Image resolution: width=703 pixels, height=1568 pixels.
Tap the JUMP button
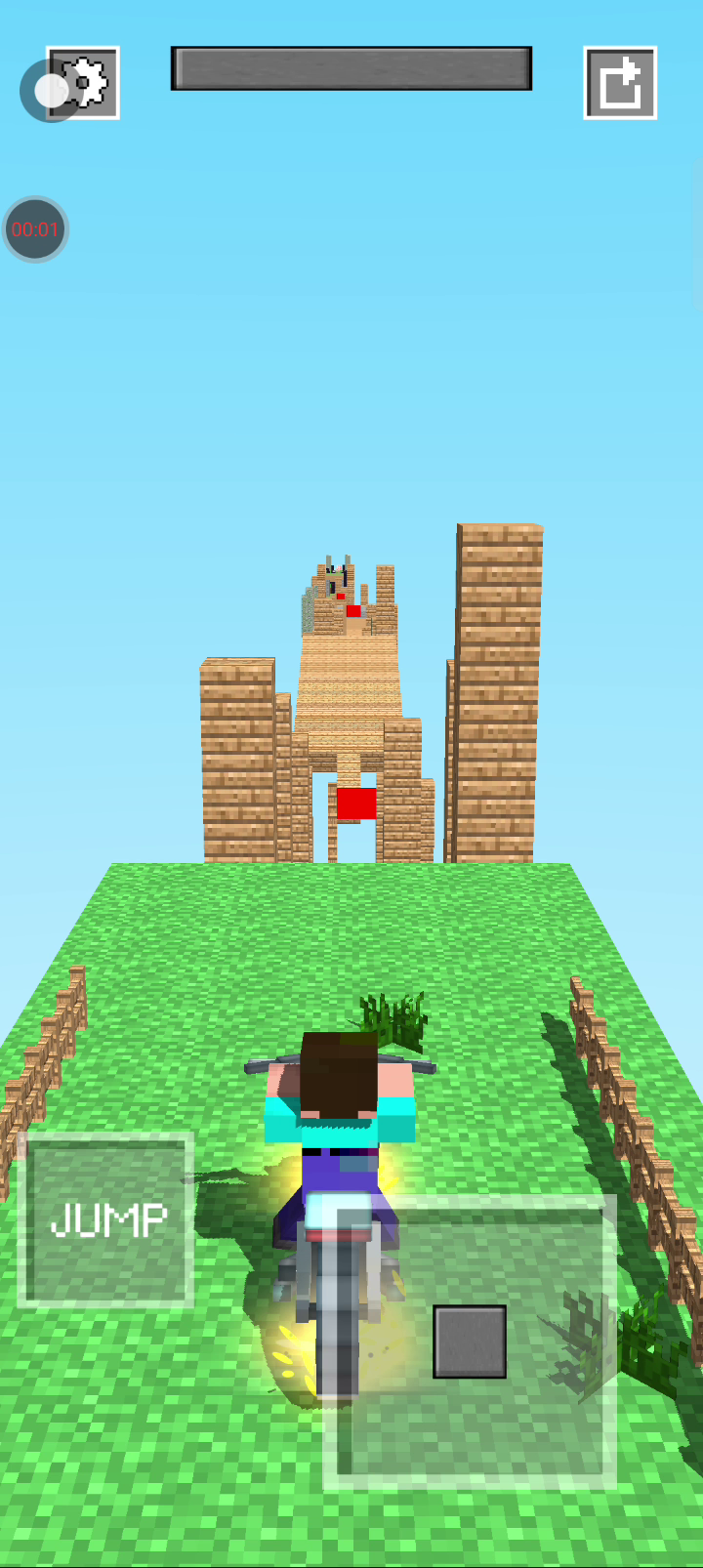[105, 1219]
